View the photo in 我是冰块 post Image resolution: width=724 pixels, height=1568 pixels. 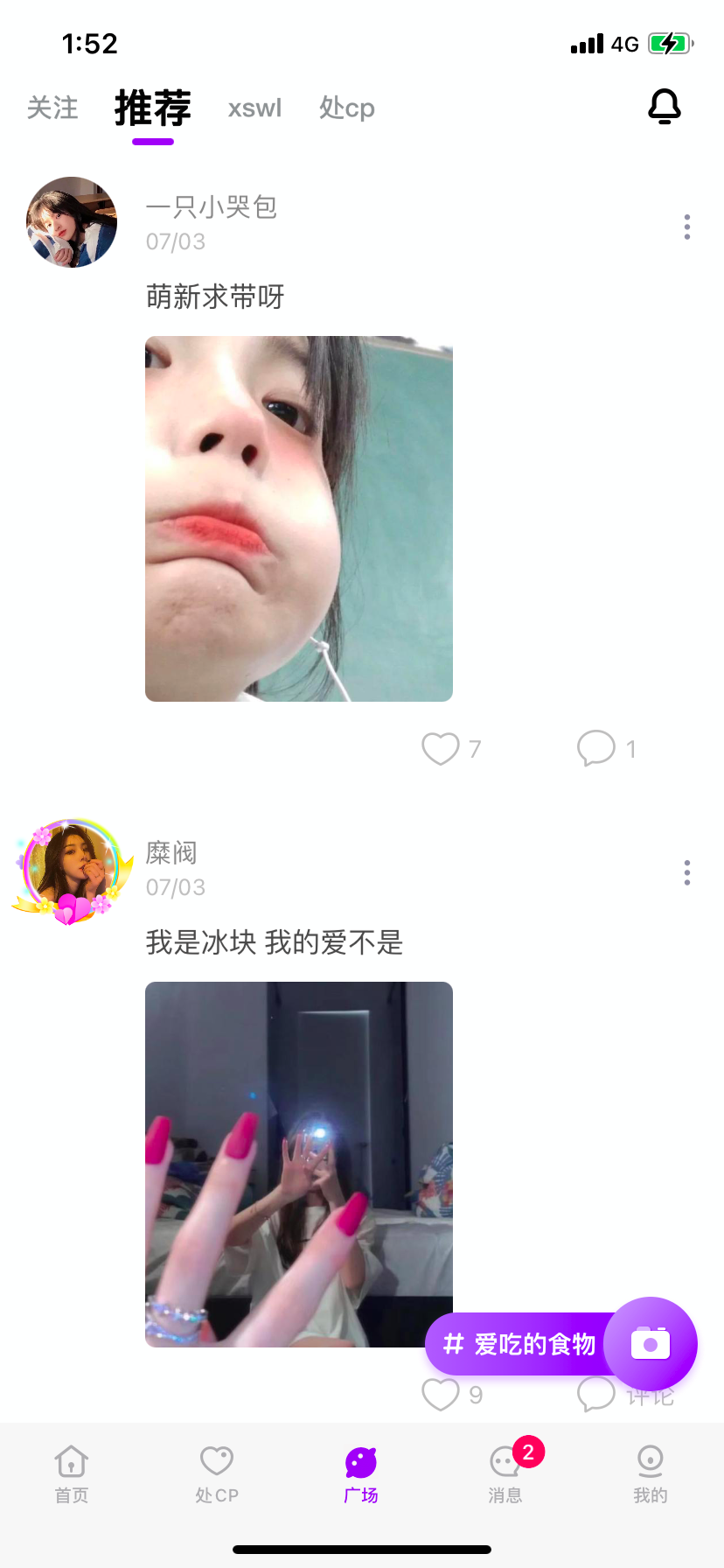click(x=299, y=1164)
